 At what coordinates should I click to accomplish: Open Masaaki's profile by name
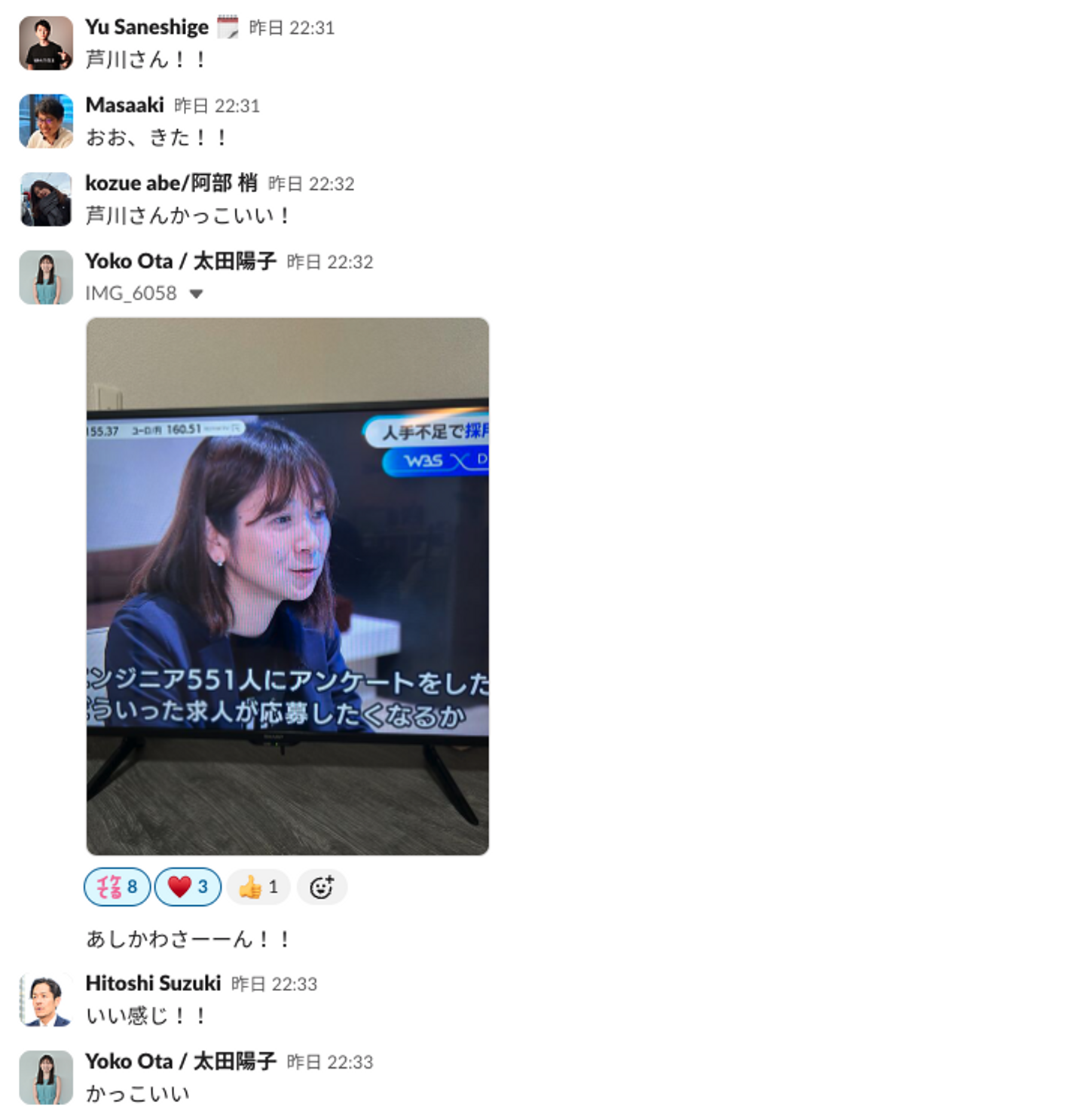pos(124,105)
